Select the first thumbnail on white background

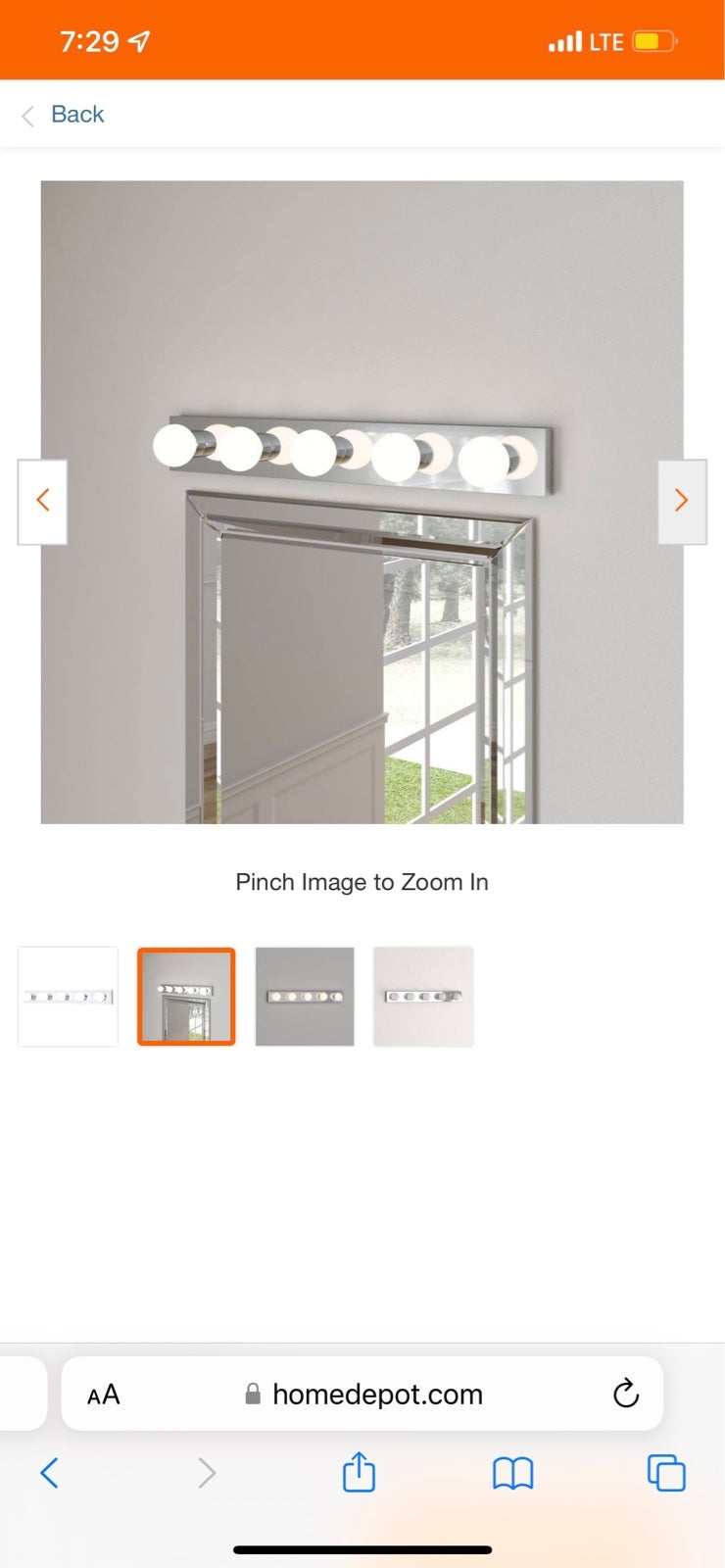click(x=68, y=997)
